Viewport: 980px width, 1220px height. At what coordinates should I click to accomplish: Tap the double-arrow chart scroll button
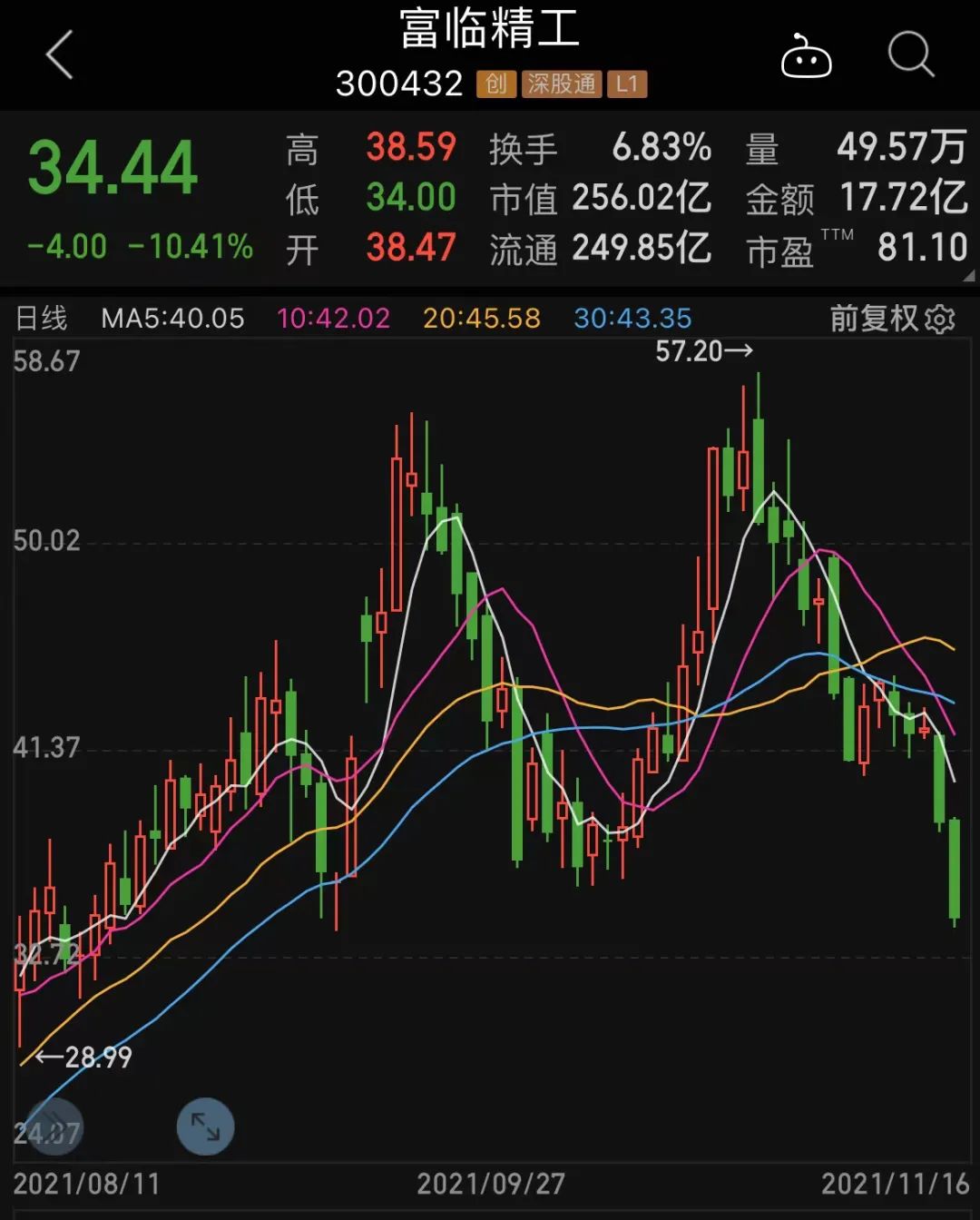pyautogui.click(x=54, y=1127)
